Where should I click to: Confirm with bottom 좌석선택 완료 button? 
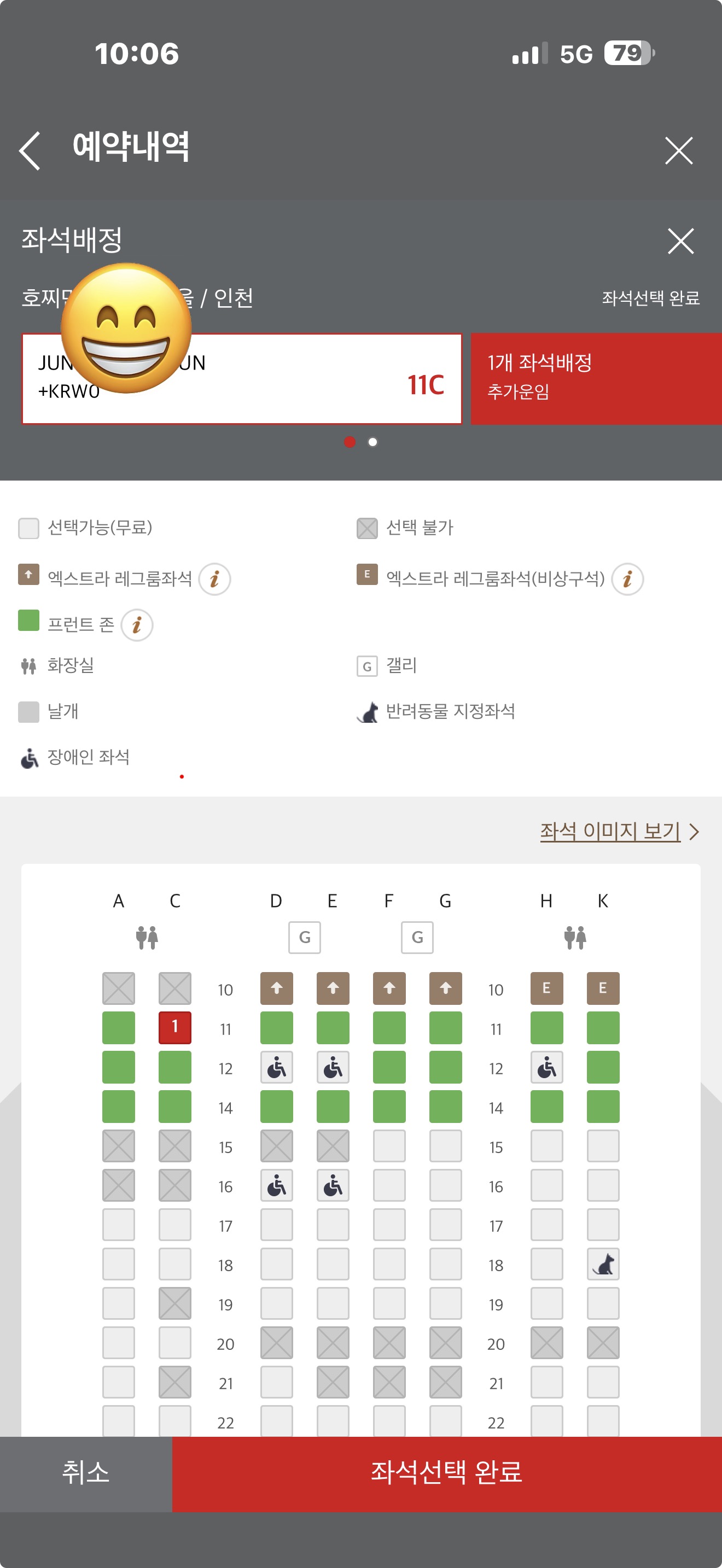446,1473
